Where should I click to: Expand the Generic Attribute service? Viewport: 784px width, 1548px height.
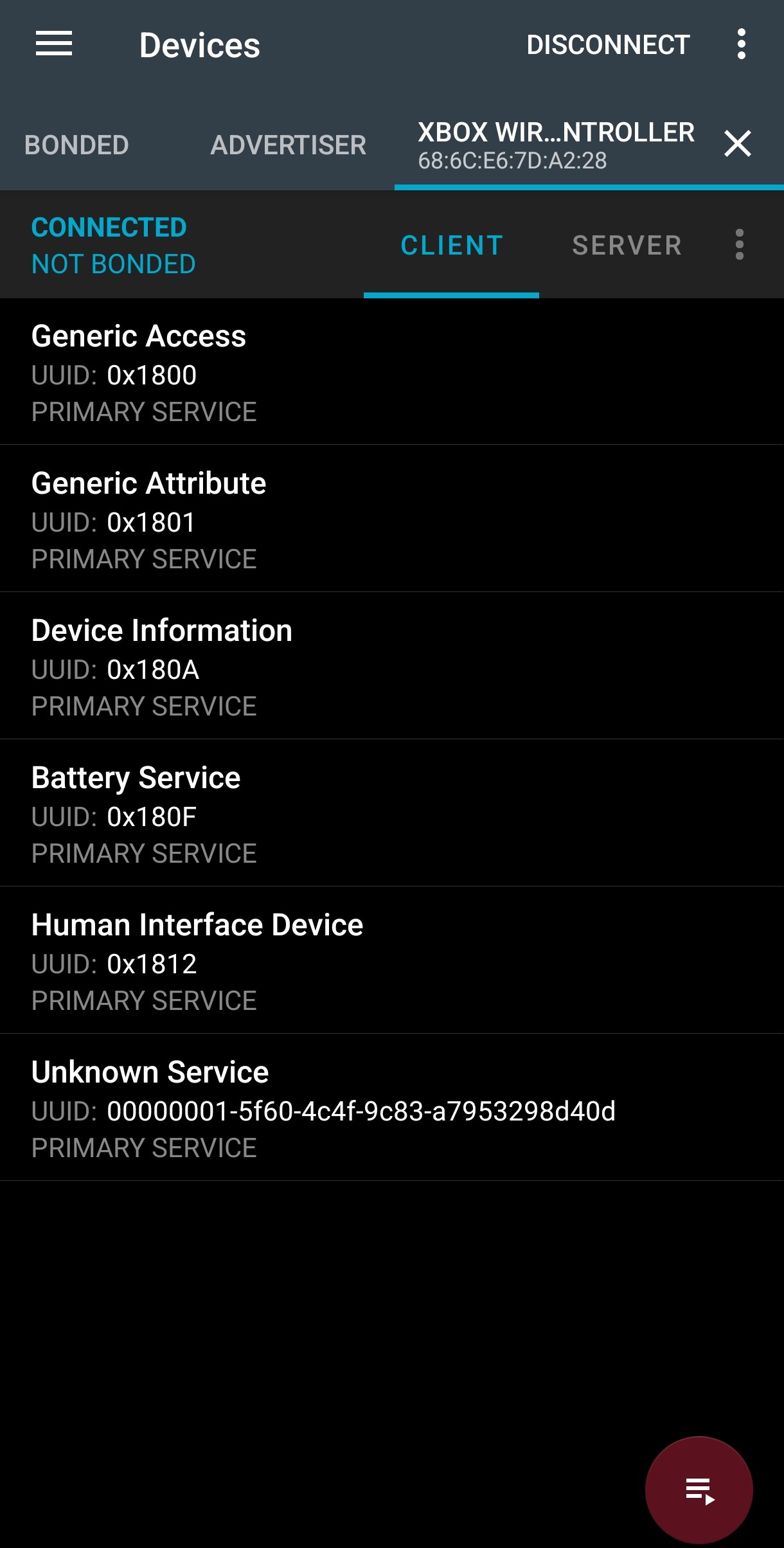click(x=392, y=519)
